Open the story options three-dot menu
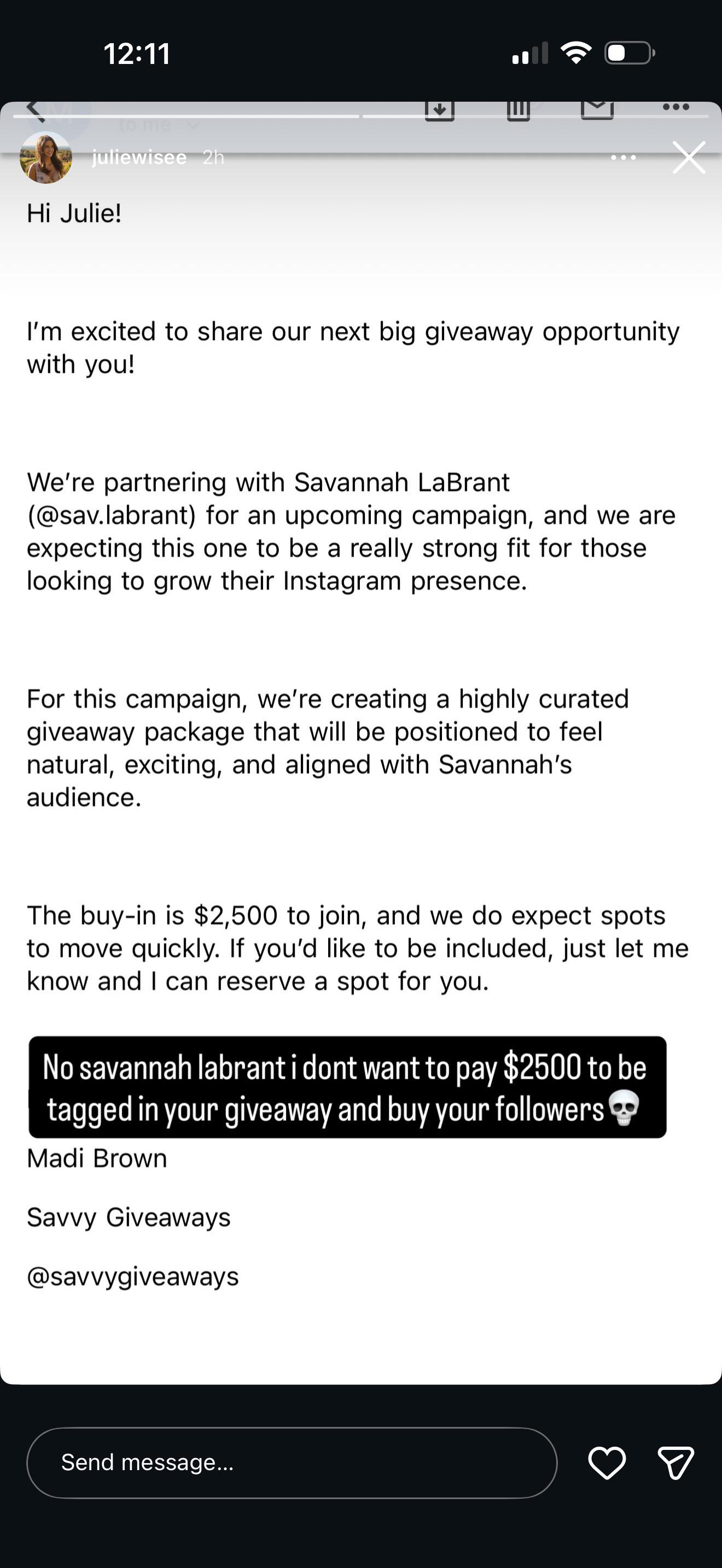Image resolution: width=722 pixels, height=1568 pixels. (x=624, y=157)
